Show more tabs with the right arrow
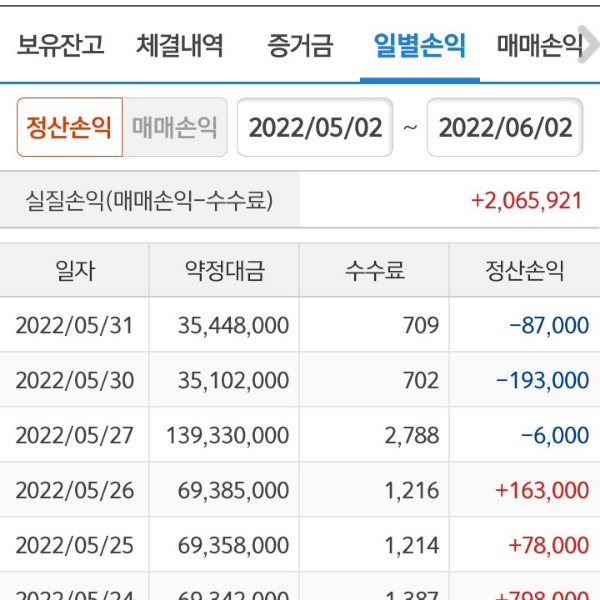 (591, 45)
